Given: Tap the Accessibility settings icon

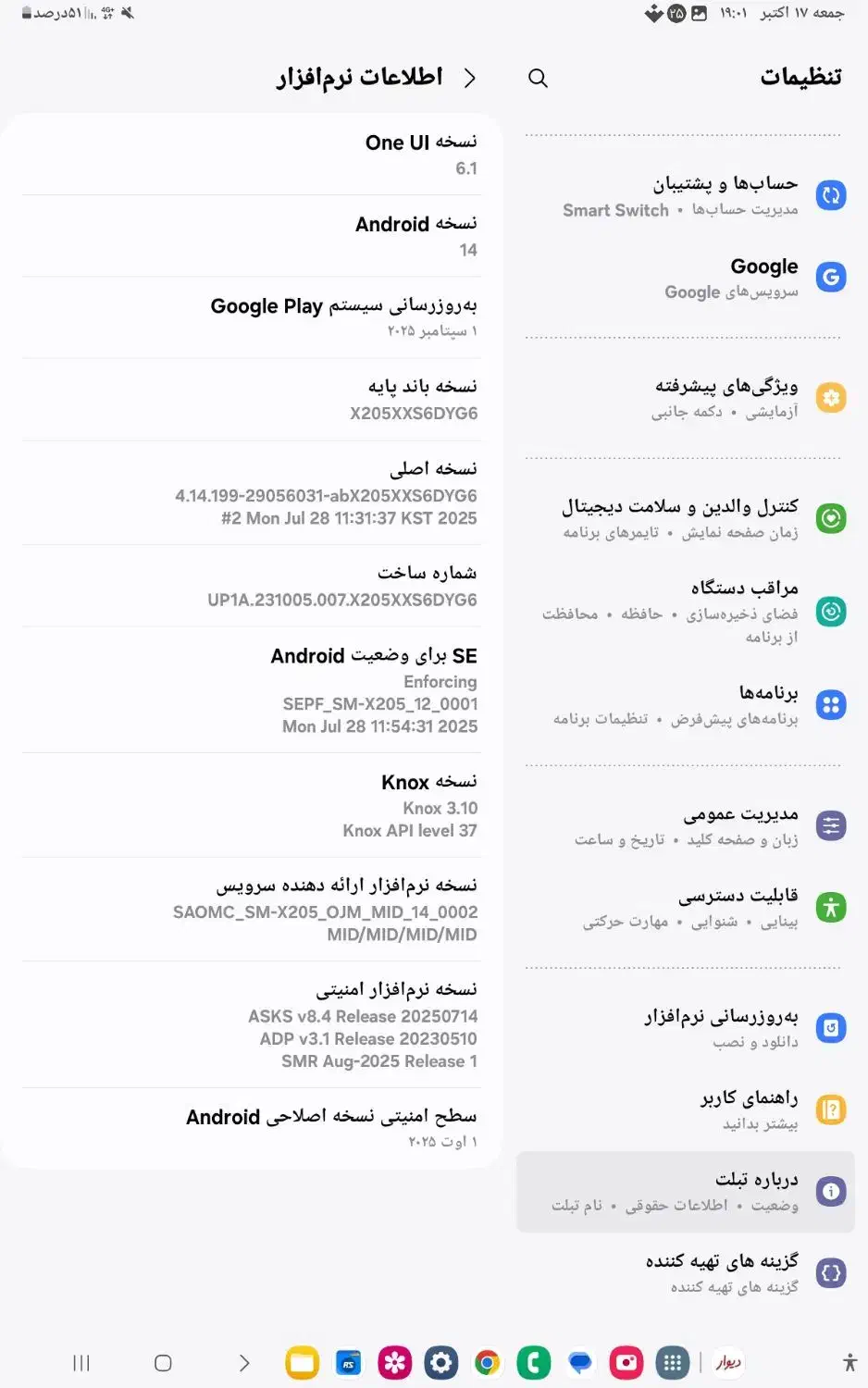Looking at the screenshot, I should pos(831,908).
